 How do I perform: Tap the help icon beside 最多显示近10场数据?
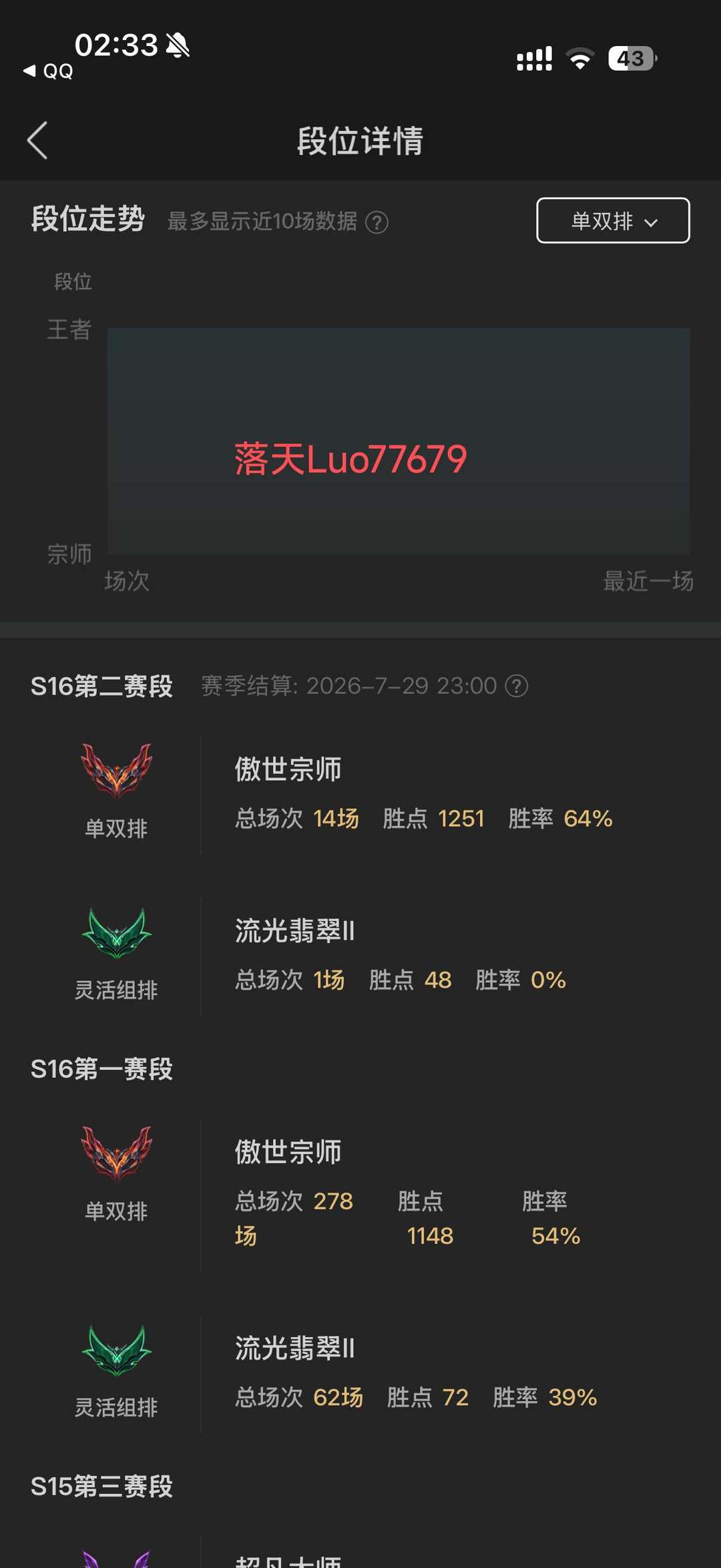(x=377, y=222)
